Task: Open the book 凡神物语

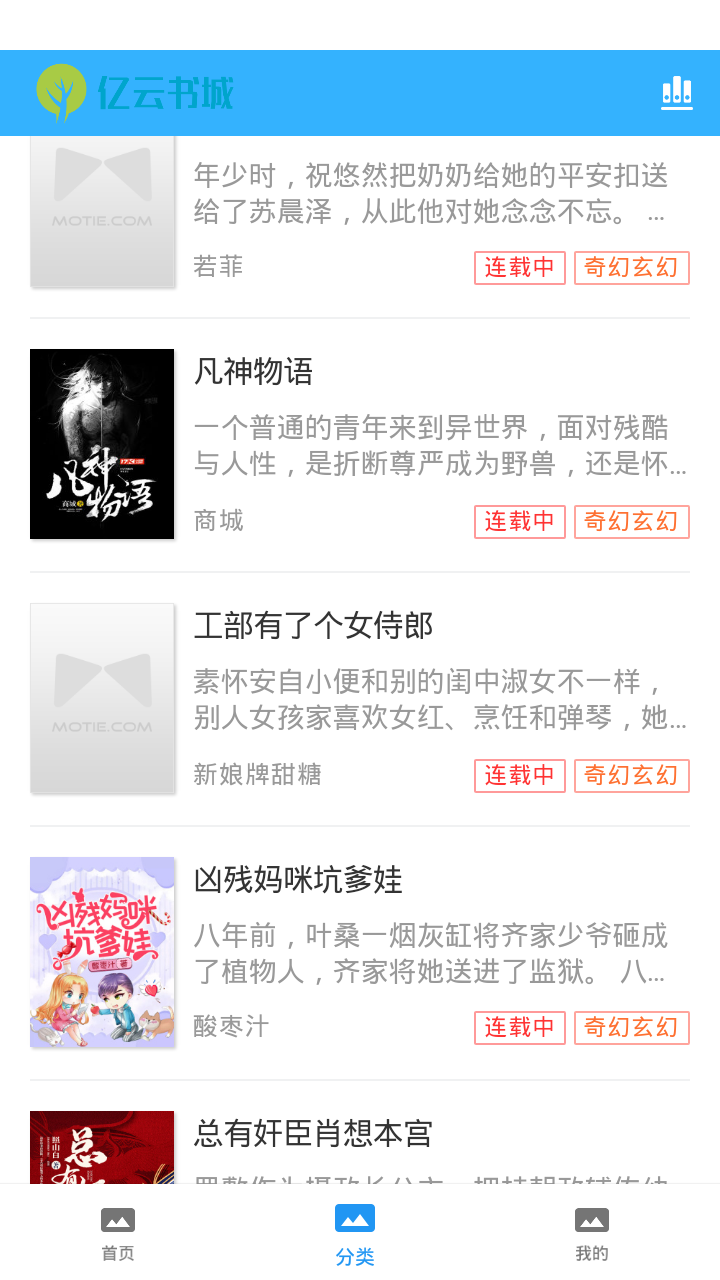Action: coord(255,373)
